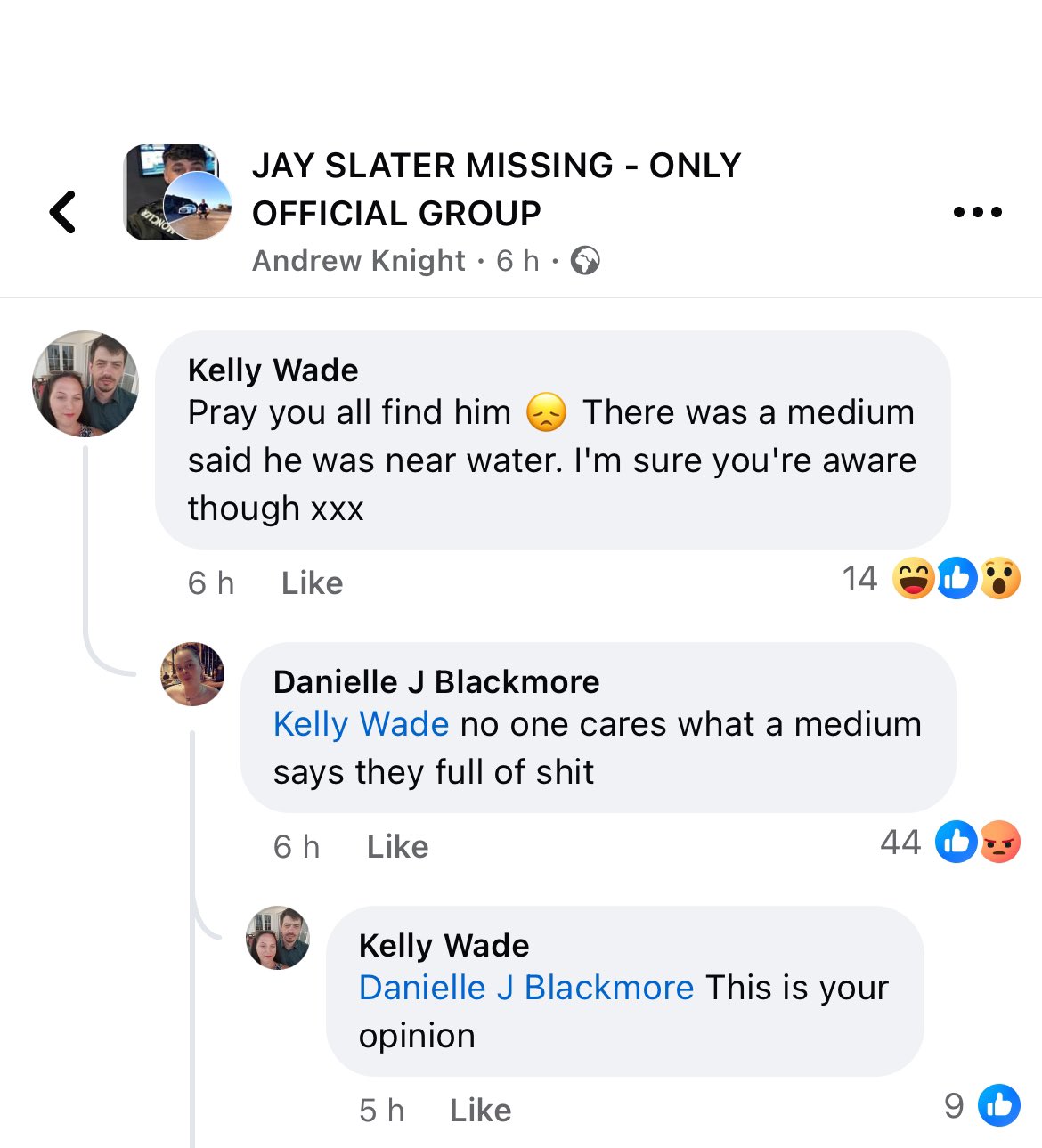The width and height of the screenshot is (1042, 1148).
Task: View the 9 likes on Kelly's reply
Action: 981,1106
